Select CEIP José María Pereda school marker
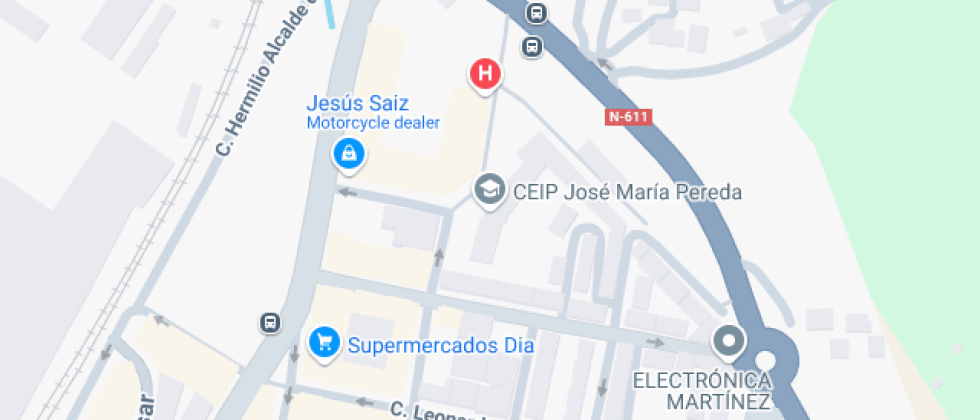Viewport: 980px width, 420px height. [x=489, y=189]
